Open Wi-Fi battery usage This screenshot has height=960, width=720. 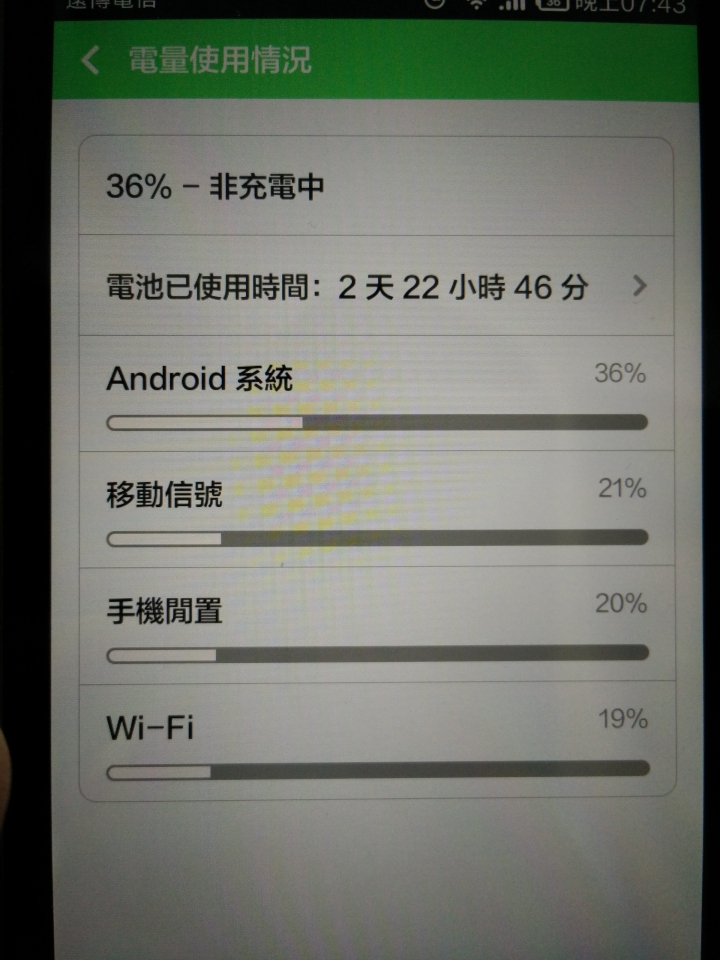tap(376, 741)
